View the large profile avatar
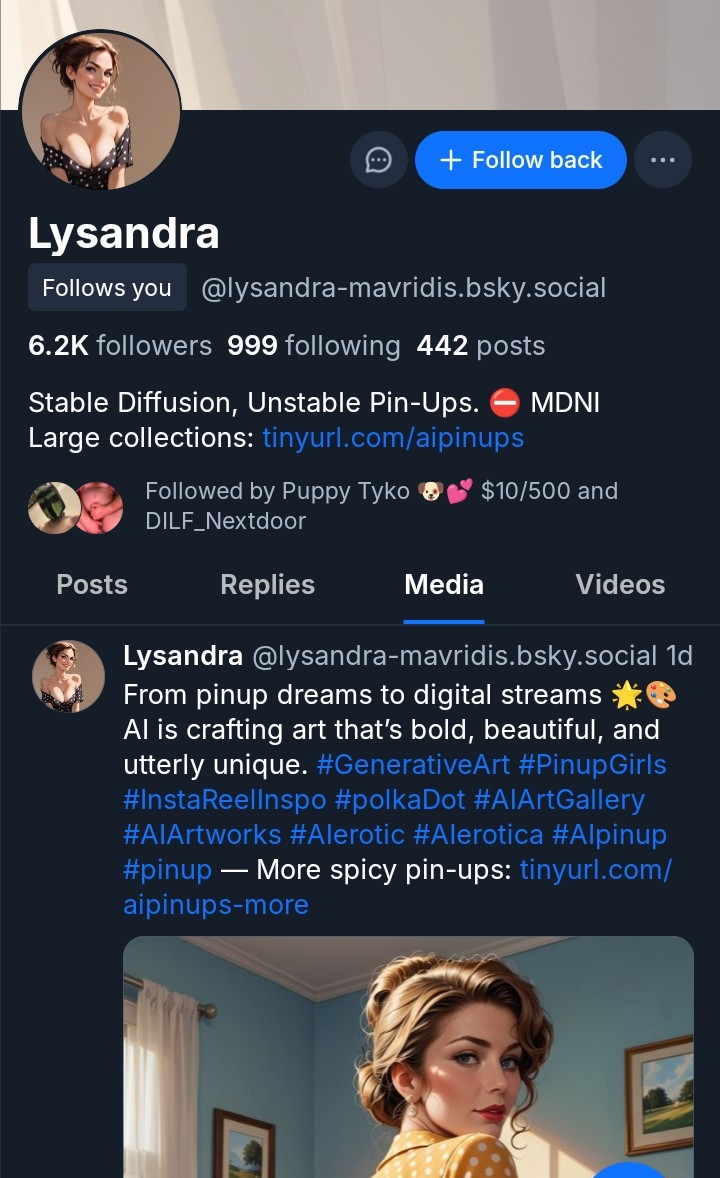This screenshot has width=720, height=1178. tap(100, 110)
